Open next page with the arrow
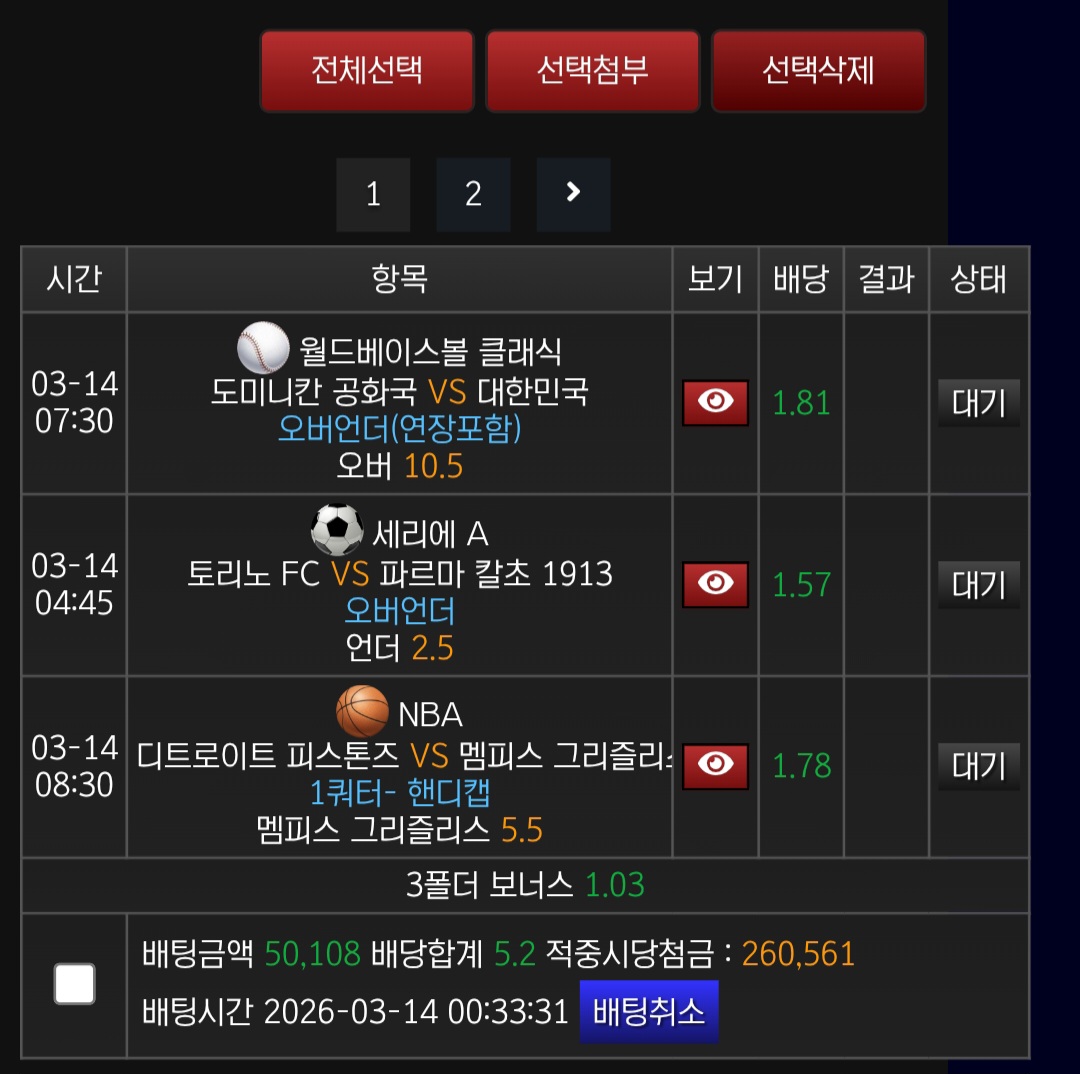The width and height of the screenshot is (1080, 1074). (573, 194)
